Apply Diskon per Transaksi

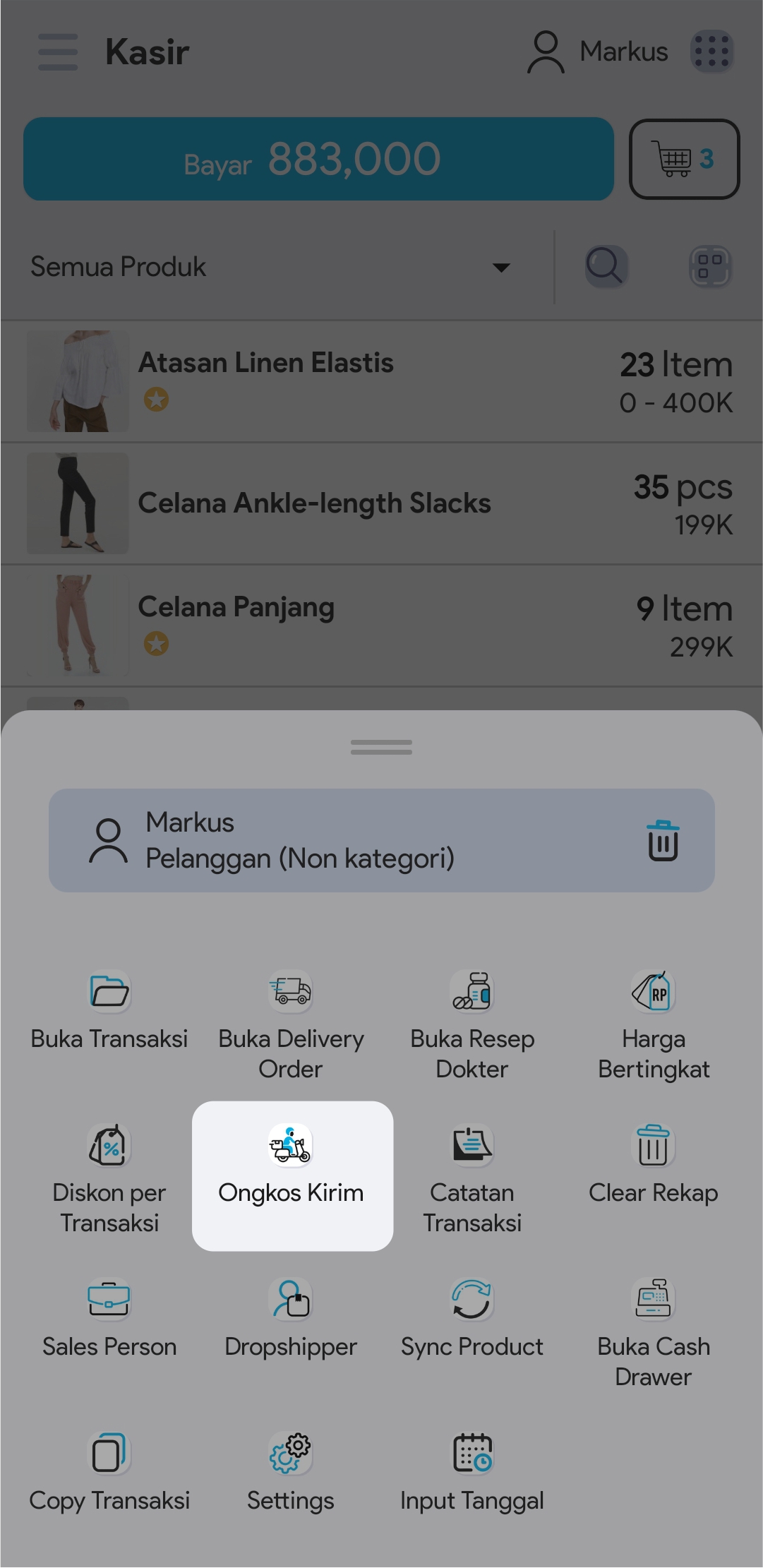(x=109, y=1178)
